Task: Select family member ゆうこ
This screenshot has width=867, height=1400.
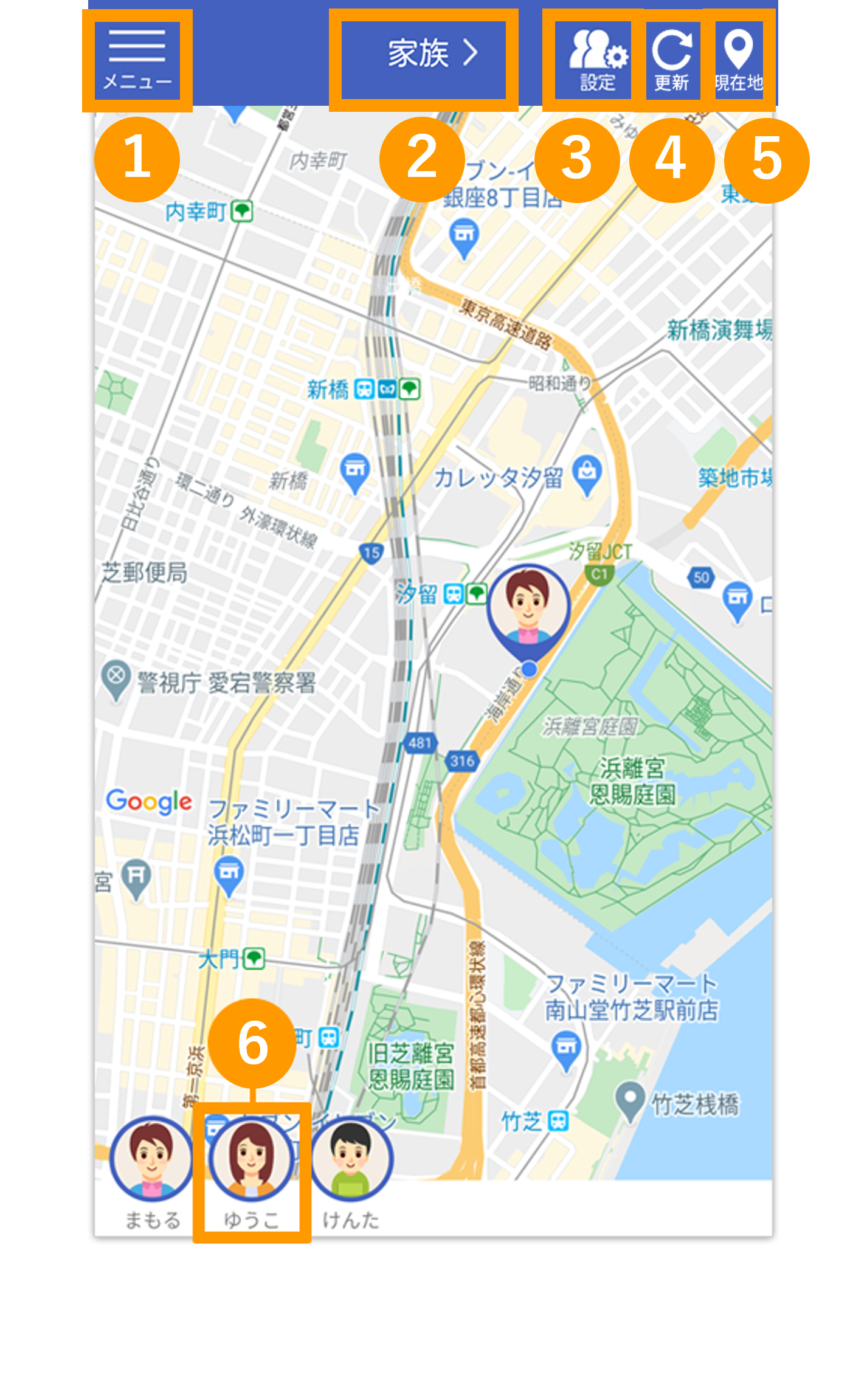Action: [251, 1169]
